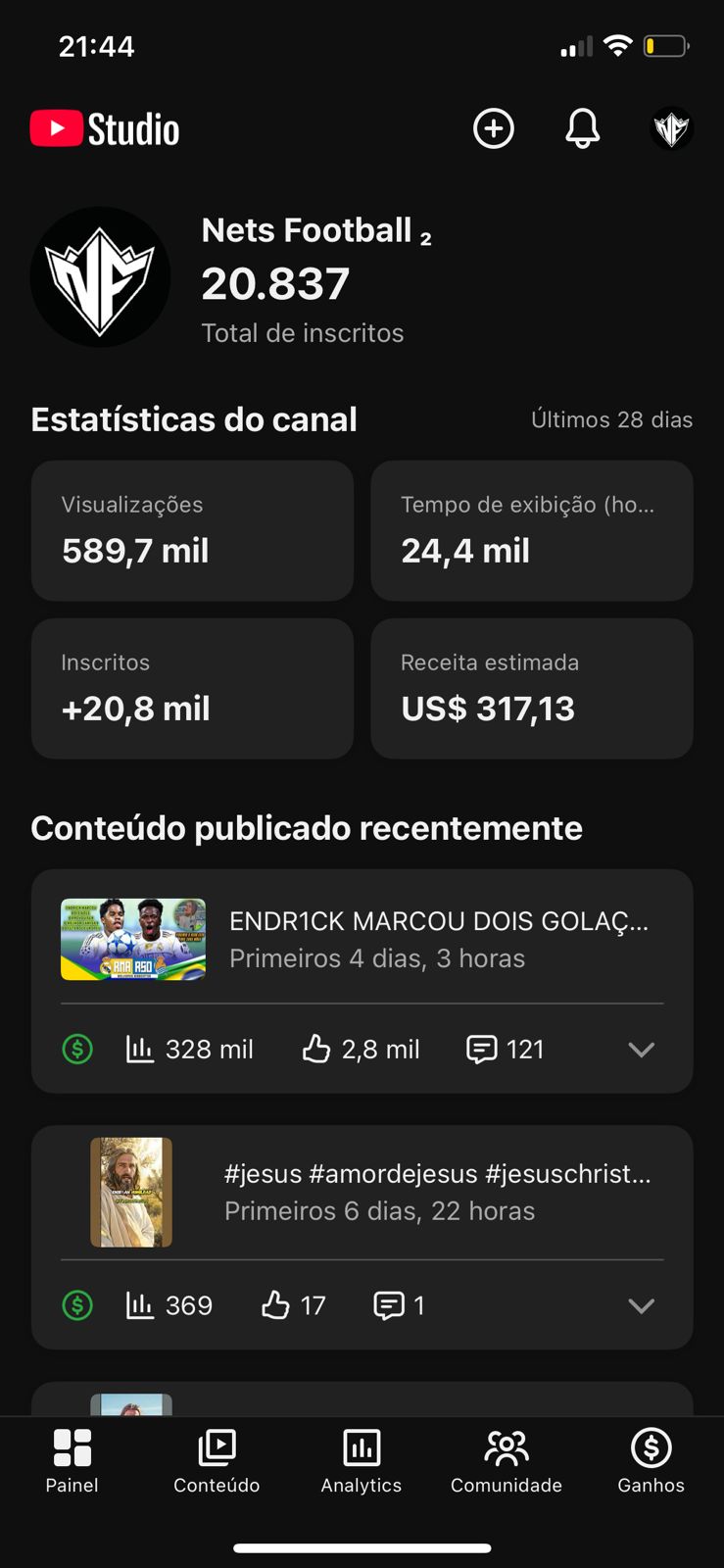
Task: Open the account avatar menu
Action: (672, 128)
